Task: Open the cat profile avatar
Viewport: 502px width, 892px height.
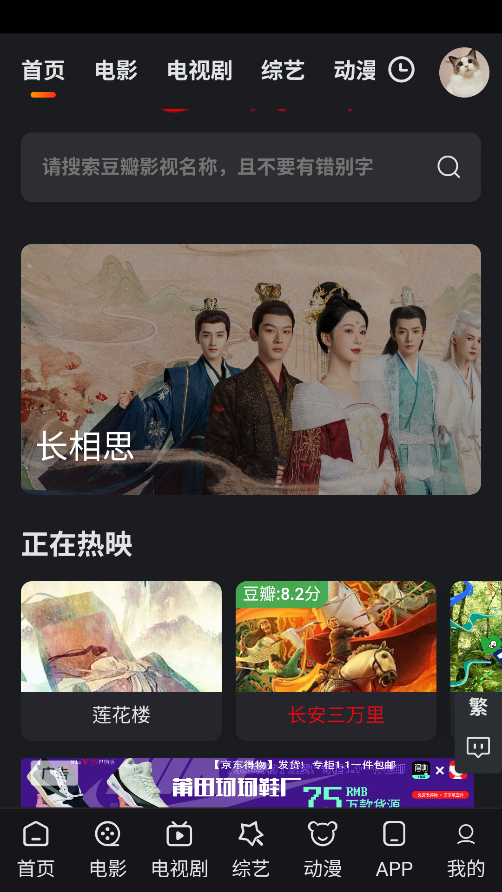Action: pos(464,72)
